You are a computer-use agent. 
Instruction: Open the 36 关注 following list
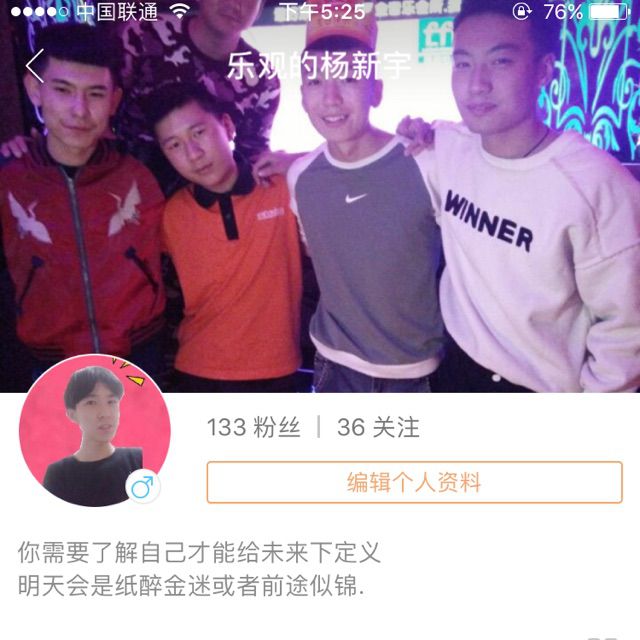378,428
